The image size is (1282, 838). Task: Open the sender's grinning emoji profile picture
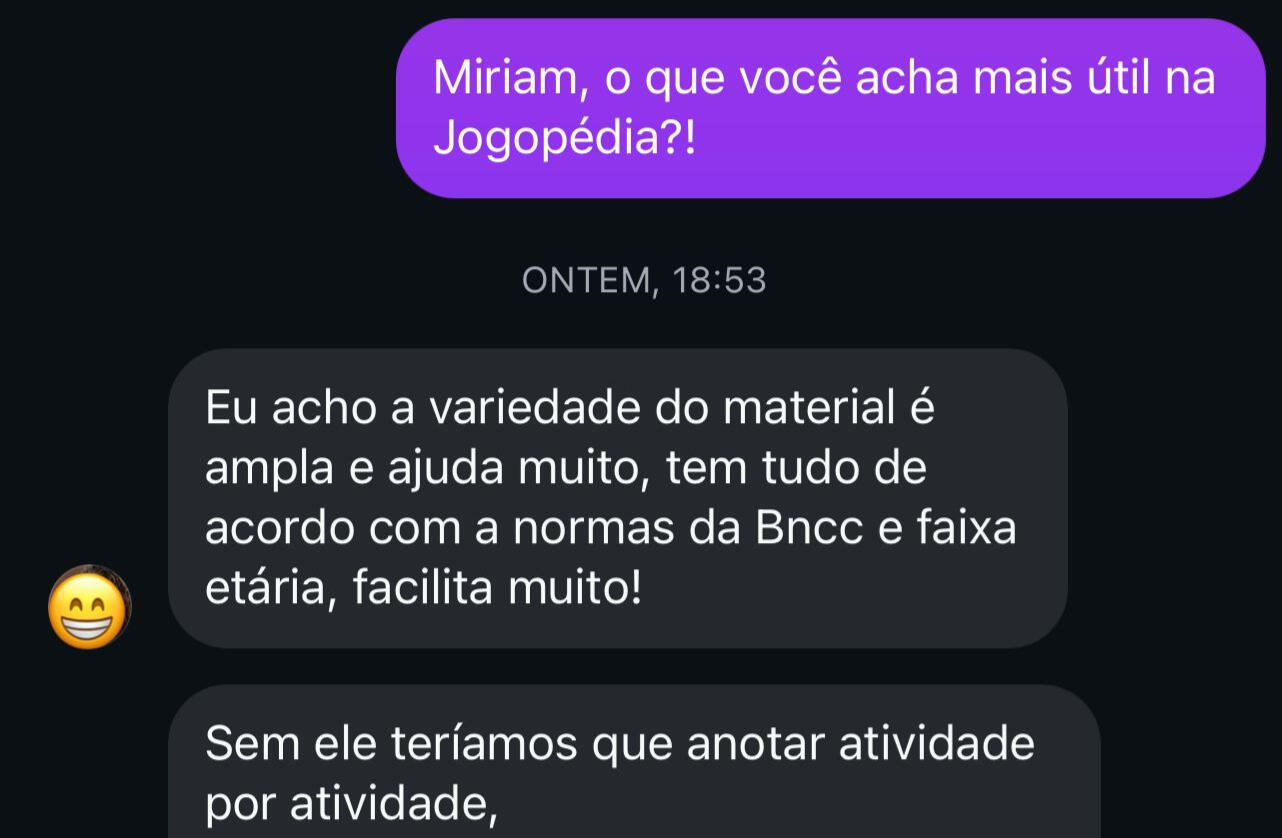click(89, 607)
